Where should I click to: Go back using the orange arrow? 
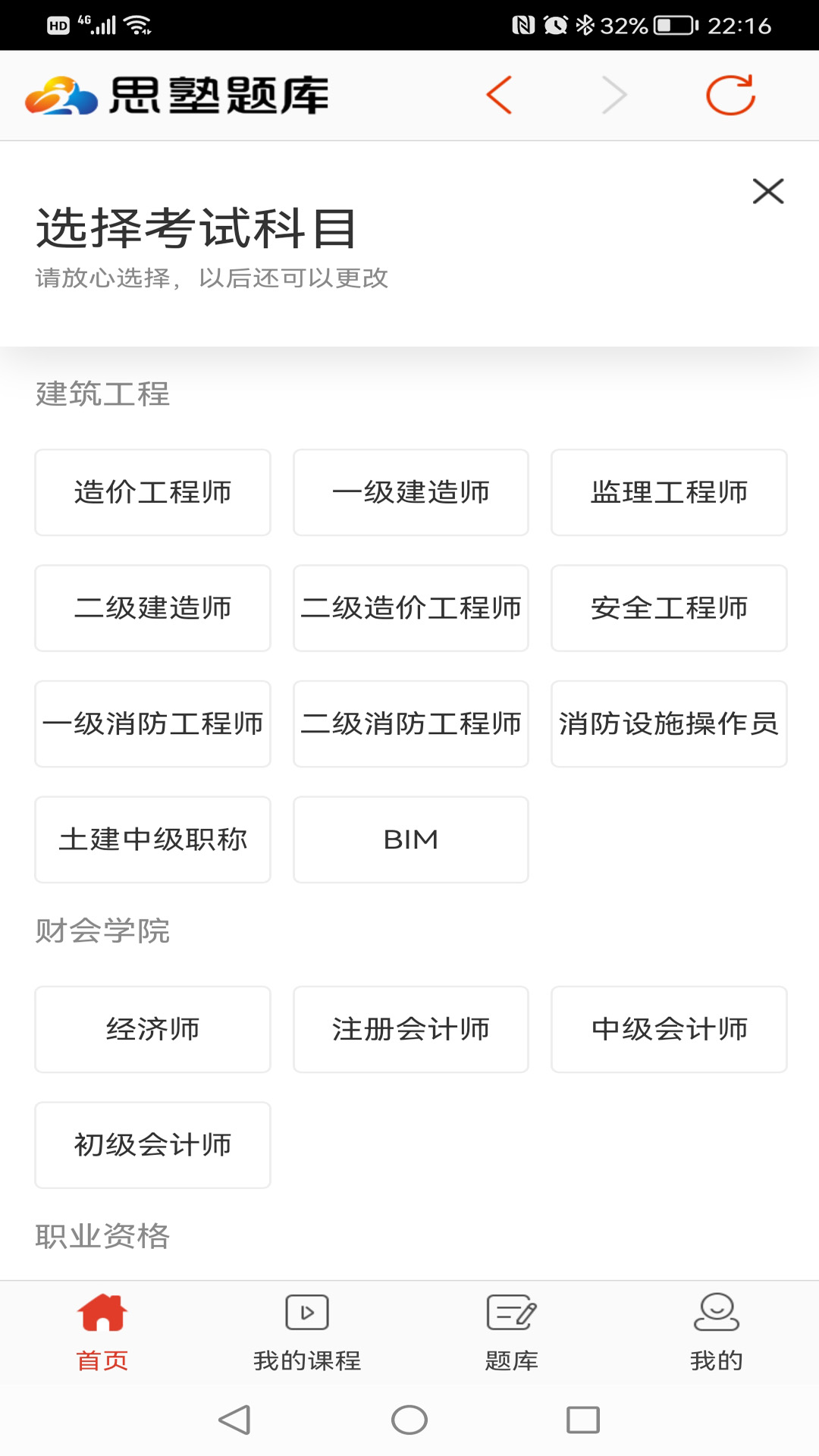pyautogui.click(x=499, y=96)
